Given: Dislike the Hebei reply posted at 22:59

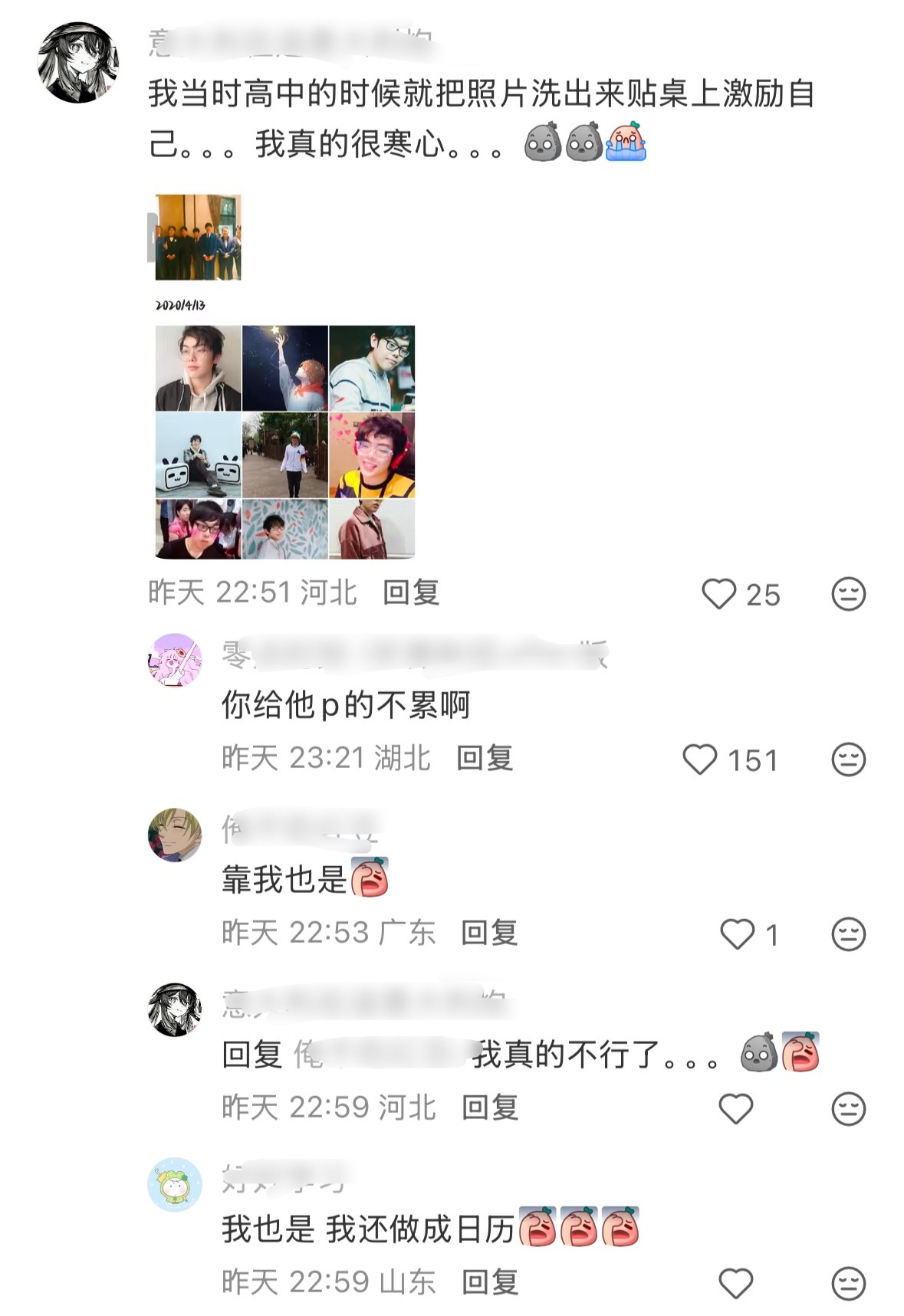Looking at the screenshot, I should (848, 1108).
